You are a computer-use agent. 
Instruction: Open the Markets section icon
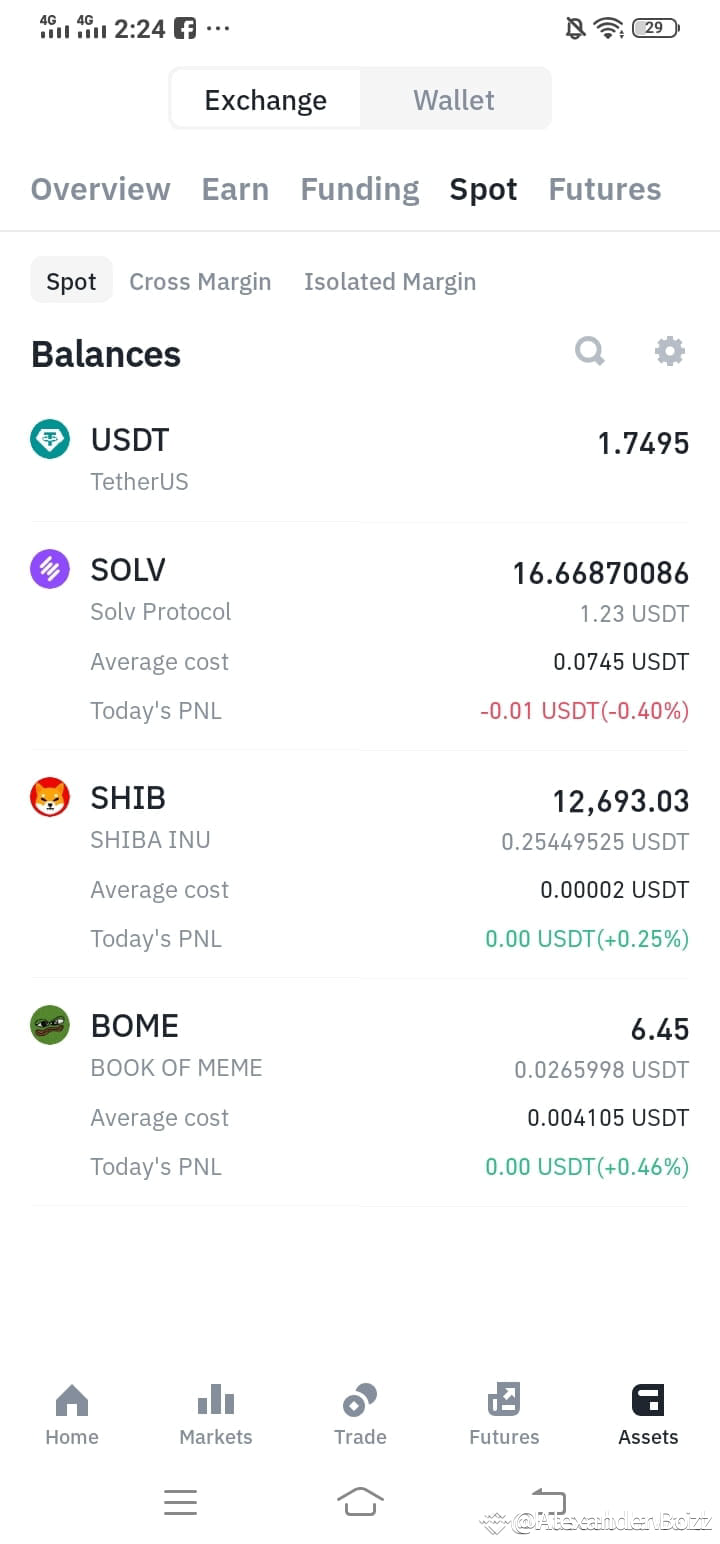point(215,1409)
